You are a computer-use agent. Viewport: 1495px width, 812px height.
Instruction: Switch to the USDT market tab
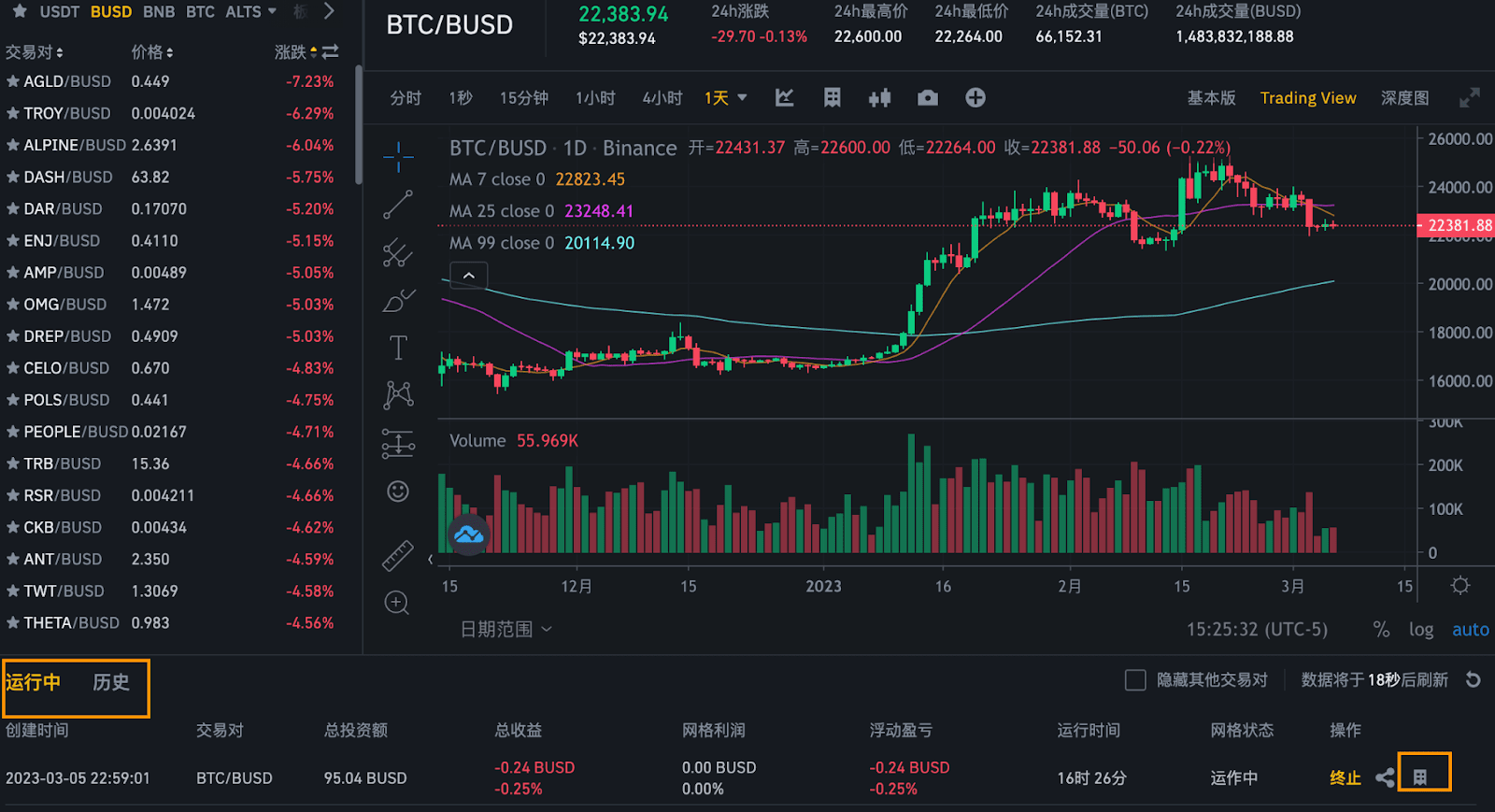[59, 12]
